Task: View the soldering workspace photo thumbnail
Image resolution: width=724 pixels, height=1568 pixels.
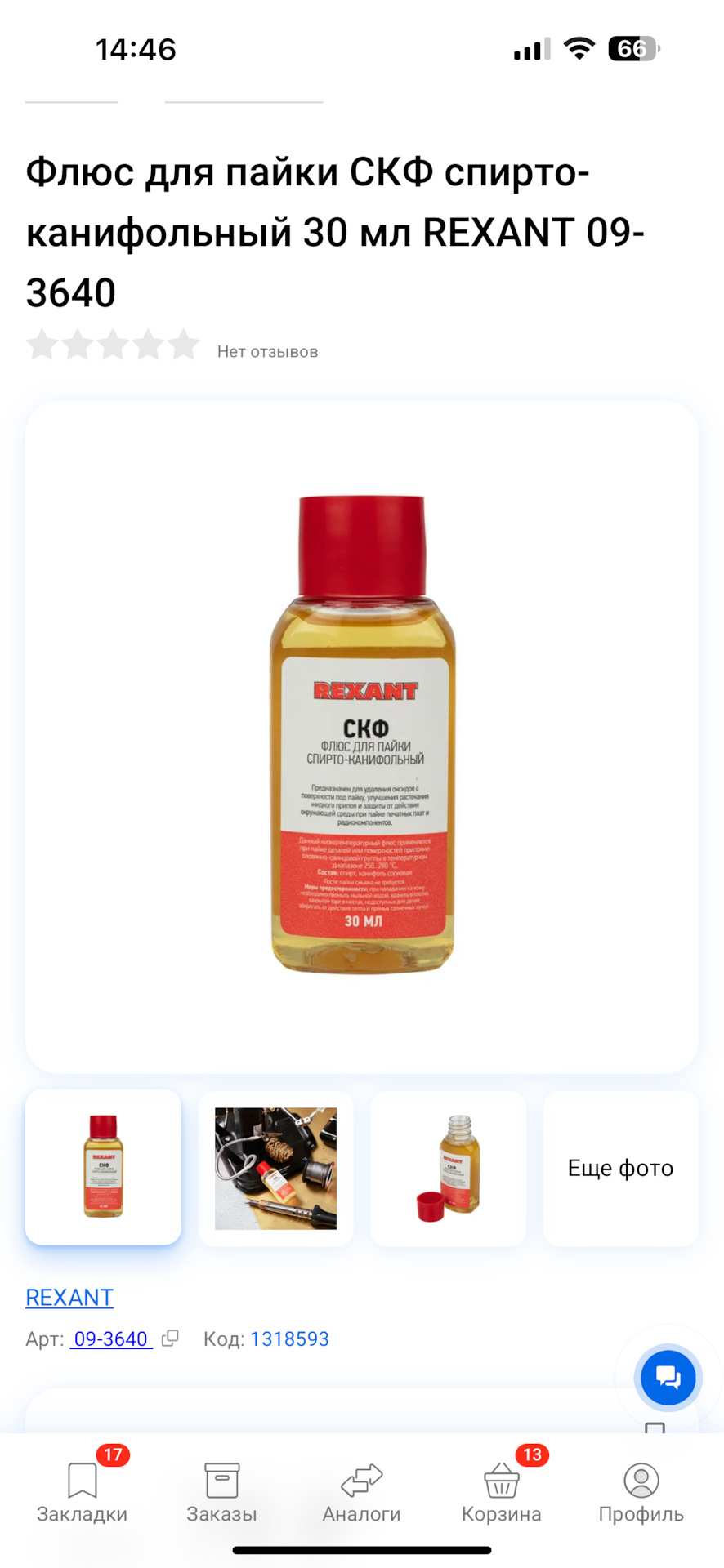Action: (275, 1168)
